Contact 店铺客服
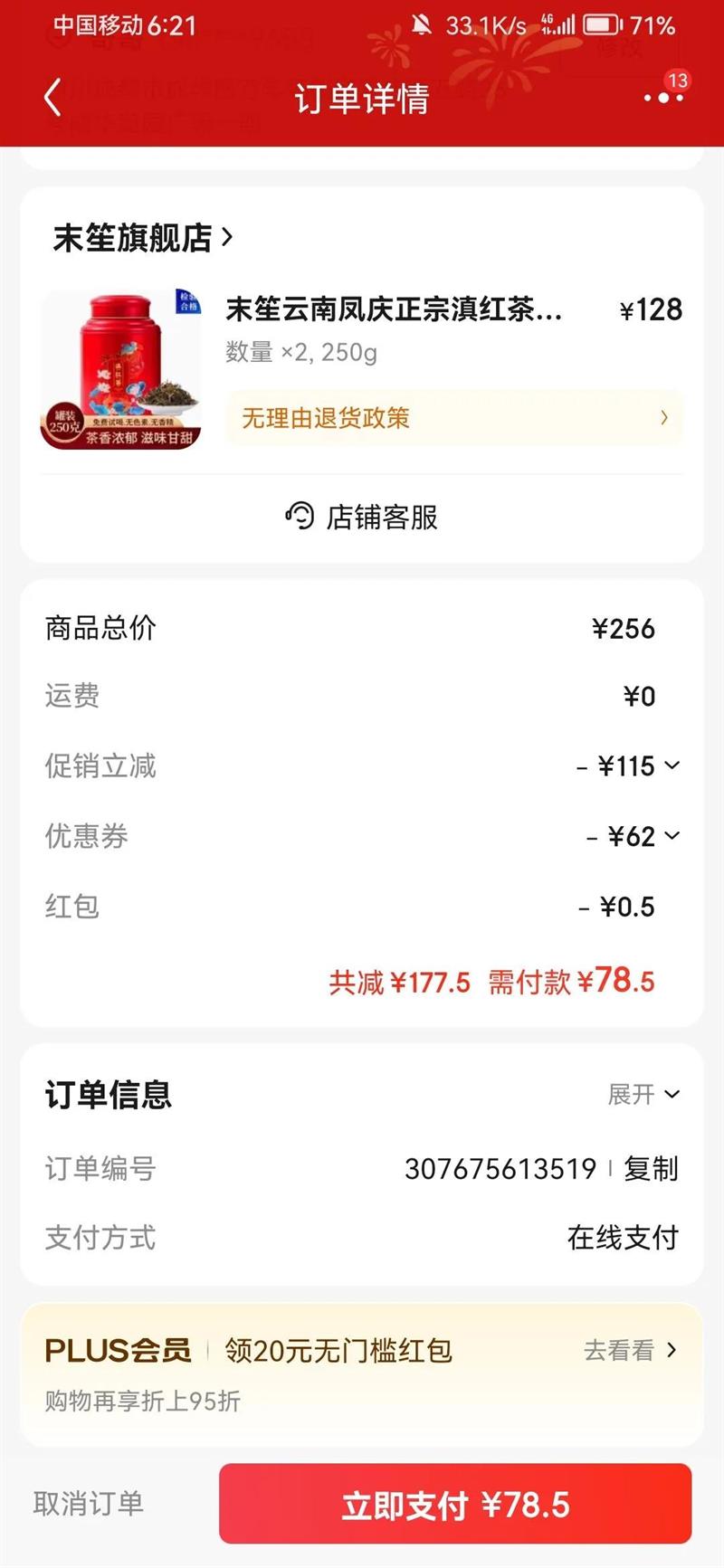Viewport: 724px width, 1568px height. [x=362, y=517]
